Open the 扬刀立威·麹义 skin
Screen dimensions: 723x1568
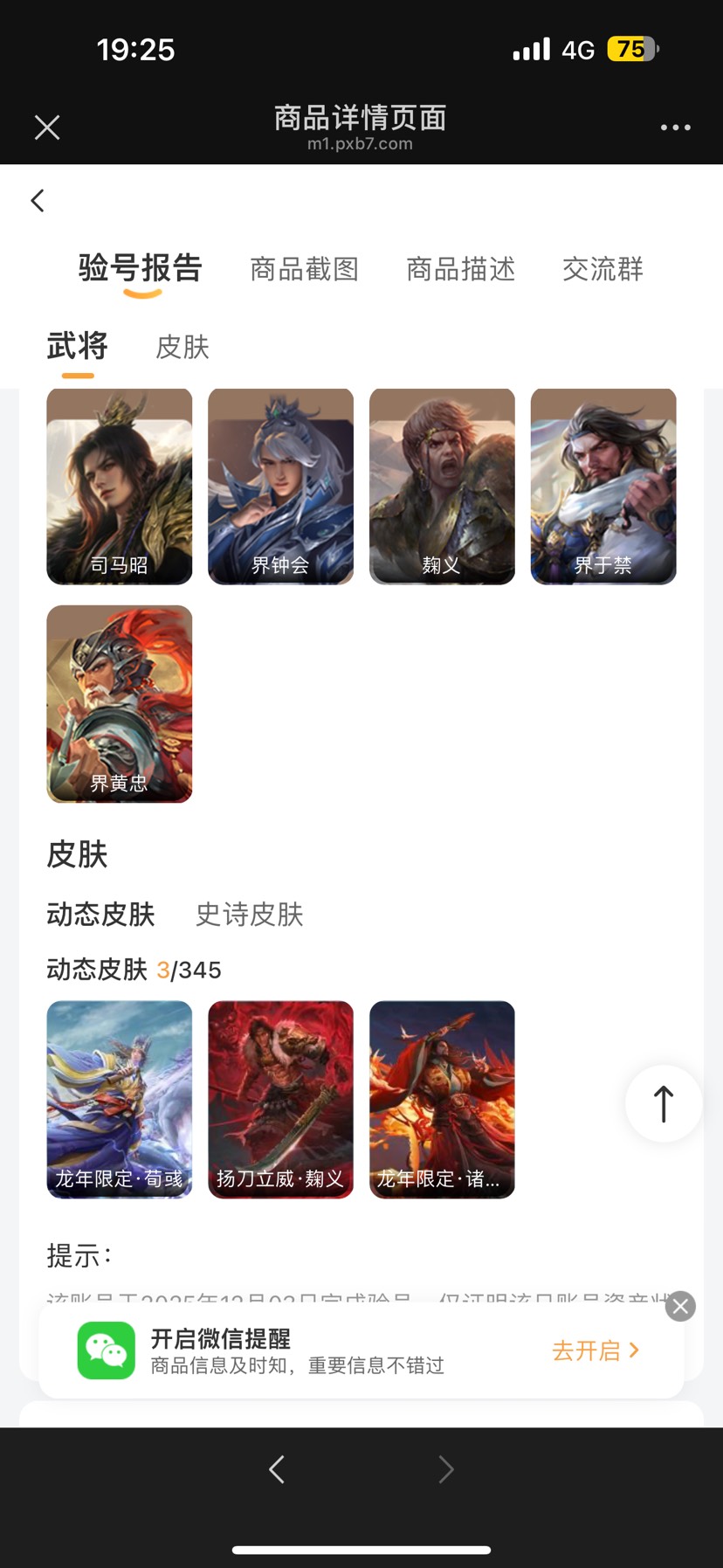coord(280,1099)
